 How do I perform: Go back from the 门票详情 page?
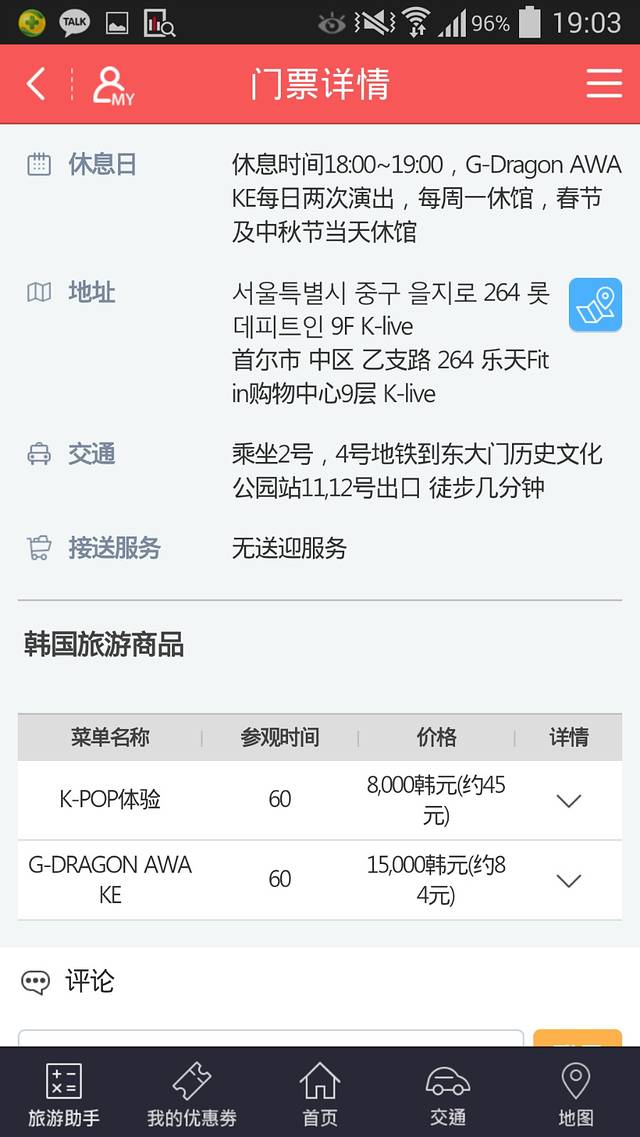[36, 84]
